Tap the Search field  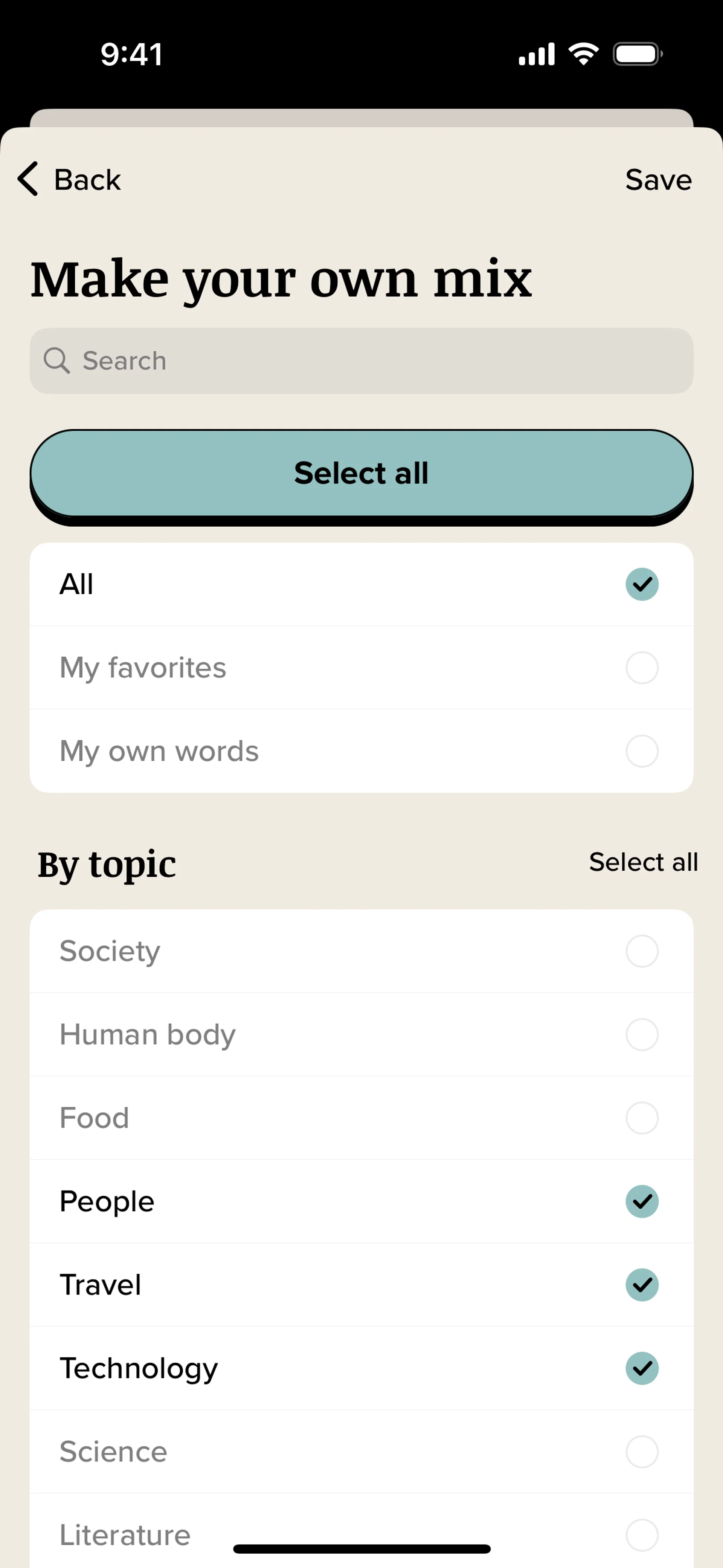click(x=361, y=361)
